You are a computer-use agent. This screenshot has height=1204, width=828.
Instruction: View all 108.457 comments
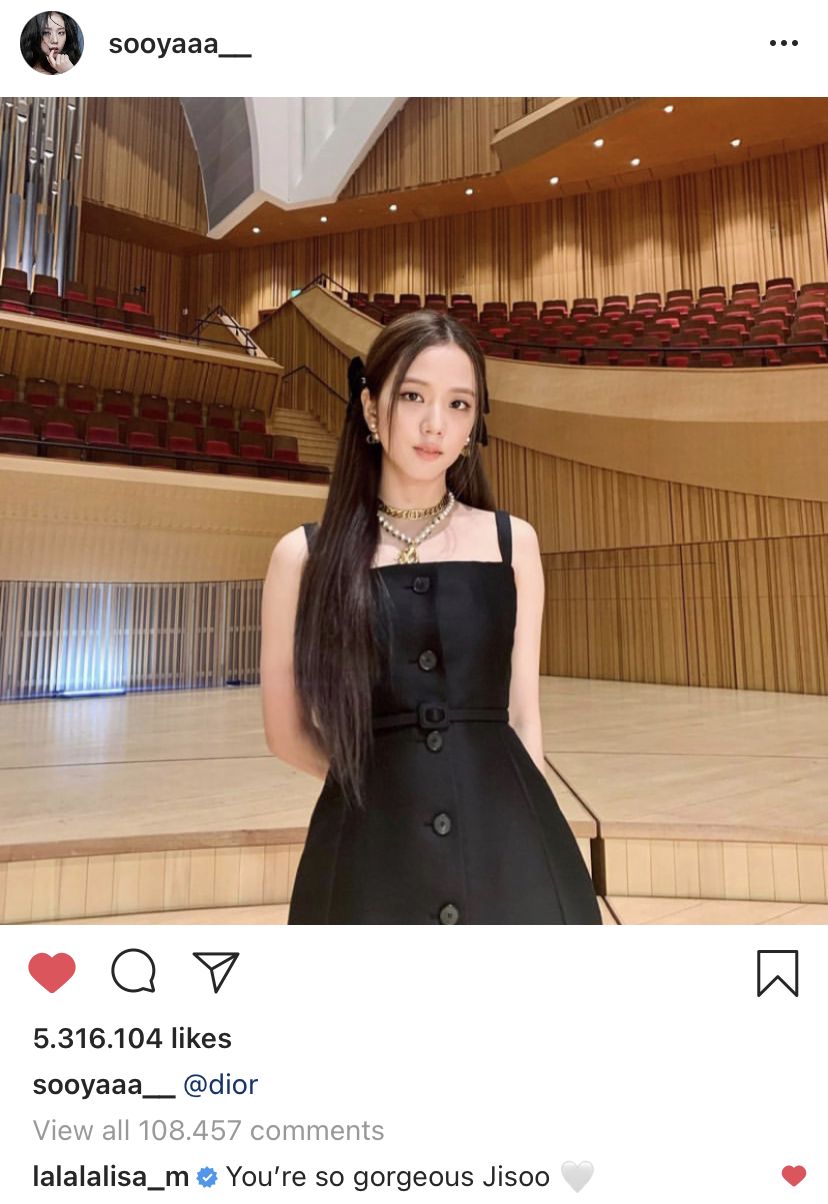(208, 1130)
